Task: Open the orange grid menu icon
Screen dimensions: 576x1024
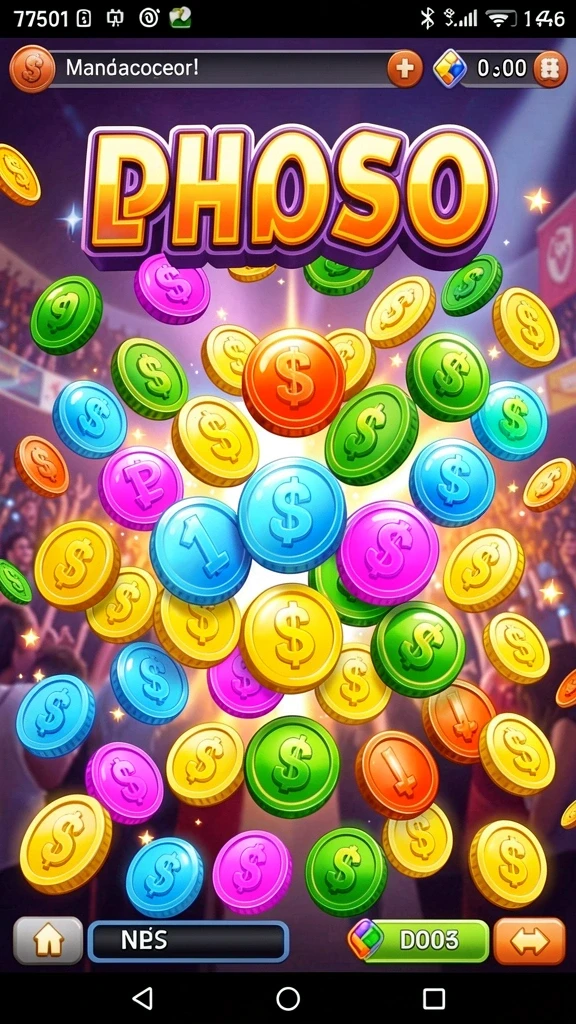Action: 550,69
